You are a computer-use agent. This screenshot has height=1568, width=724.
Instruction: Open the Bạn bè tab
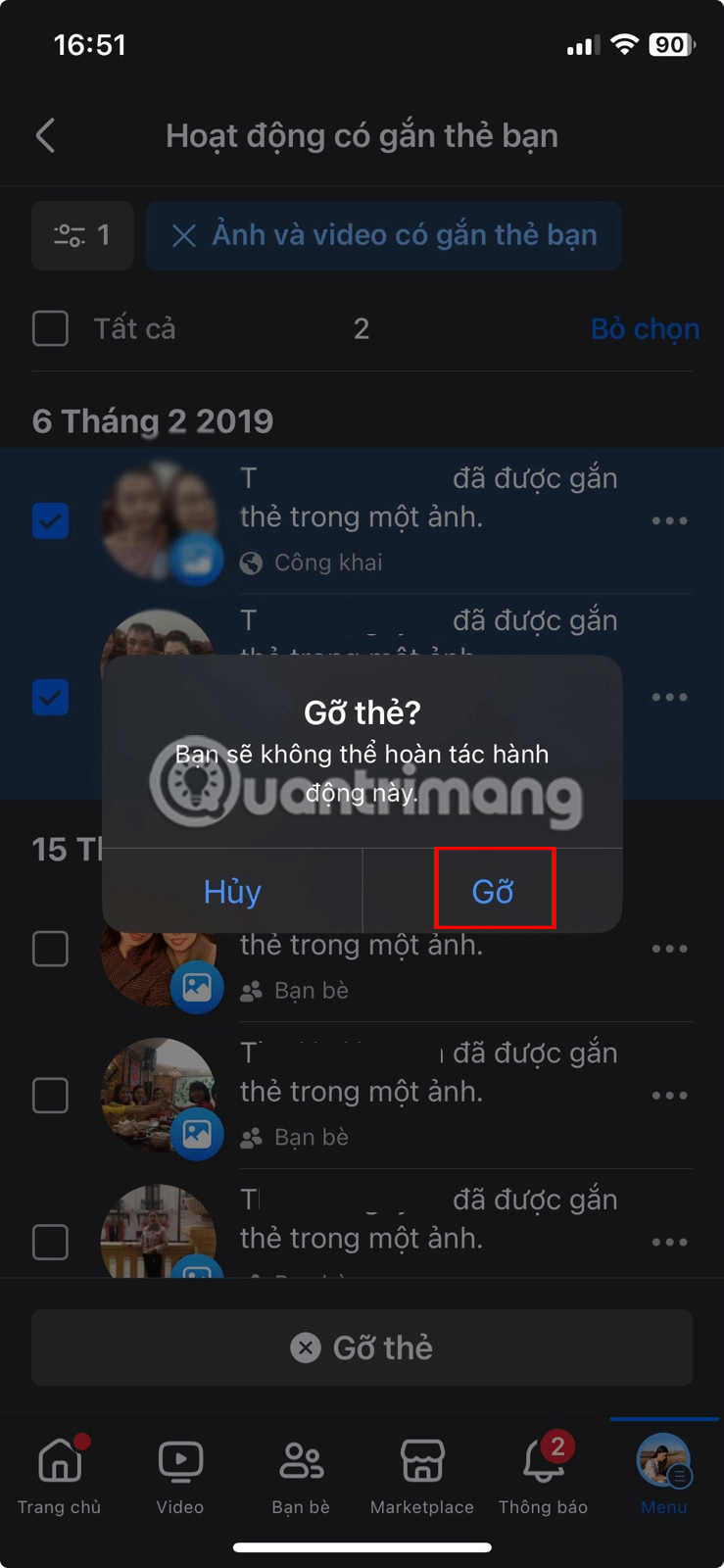pyautogui.click(x=301, y=1475)
